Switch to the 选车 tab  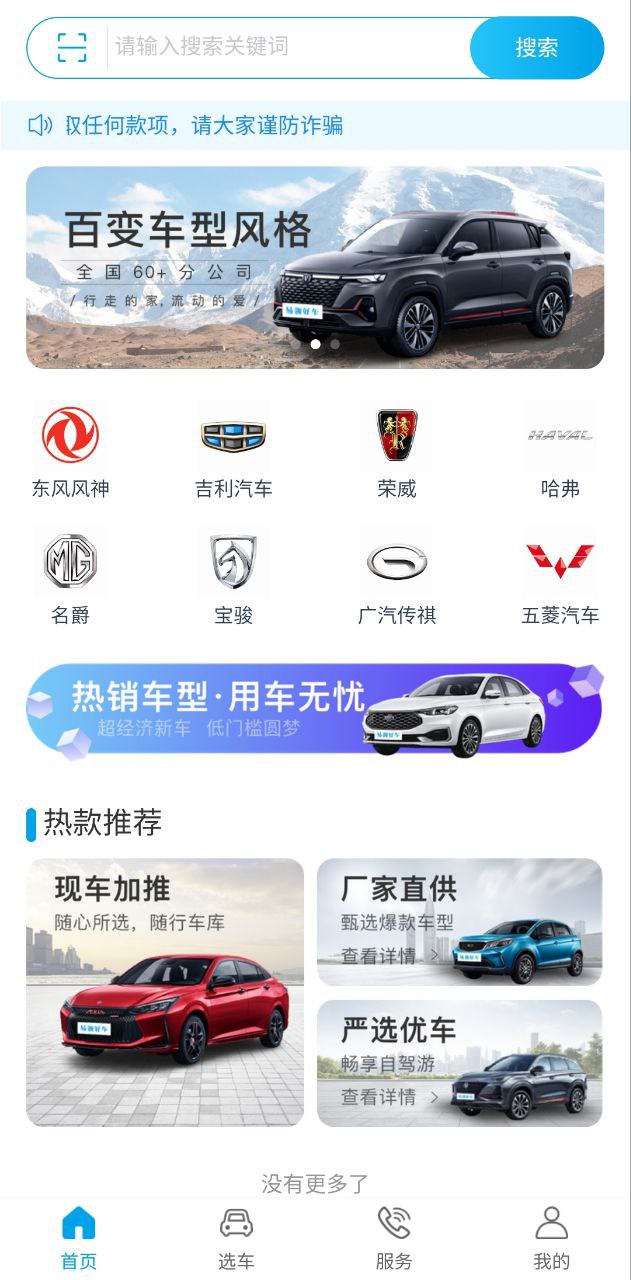click(236, 1238)
